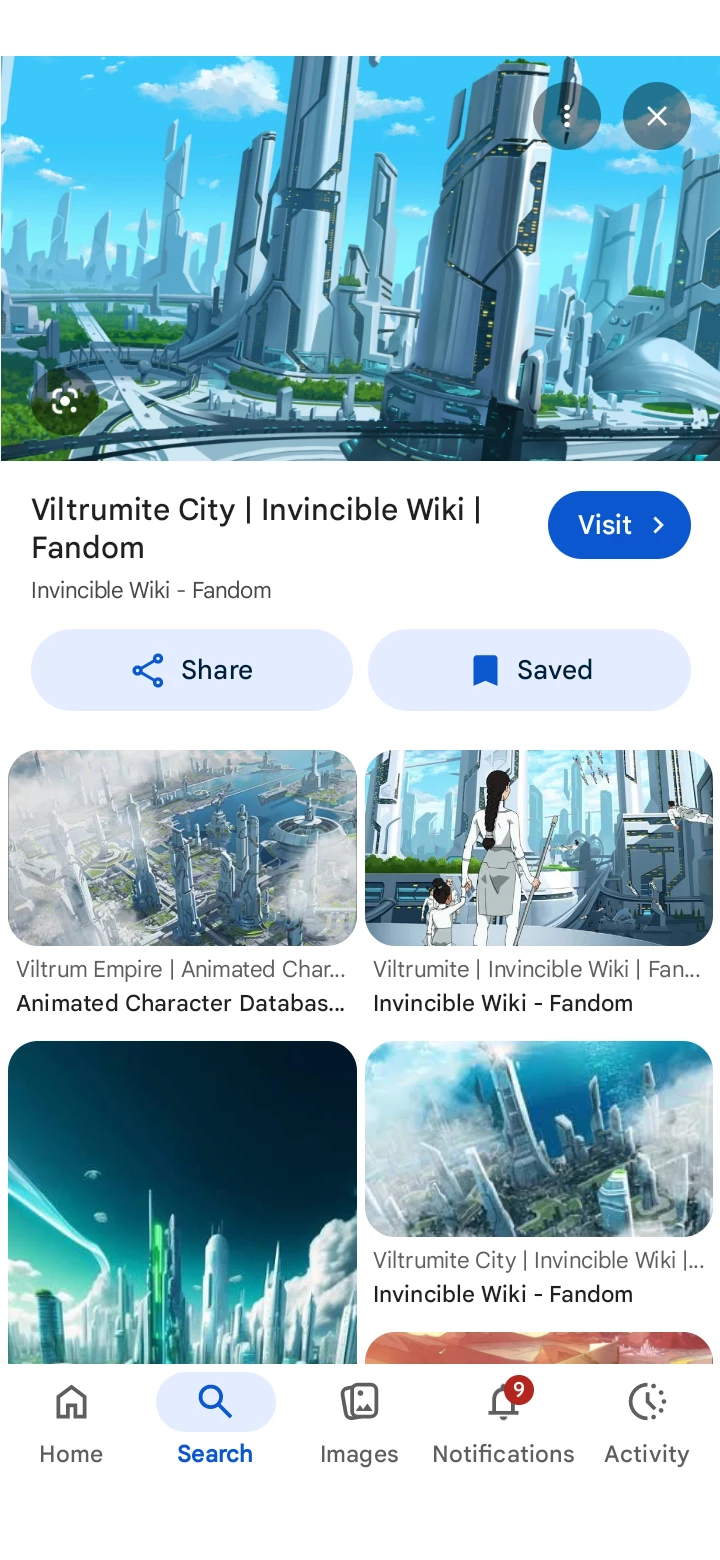
Task: Tap the Saved bookmark button
Action: click(x=529, y=670)
